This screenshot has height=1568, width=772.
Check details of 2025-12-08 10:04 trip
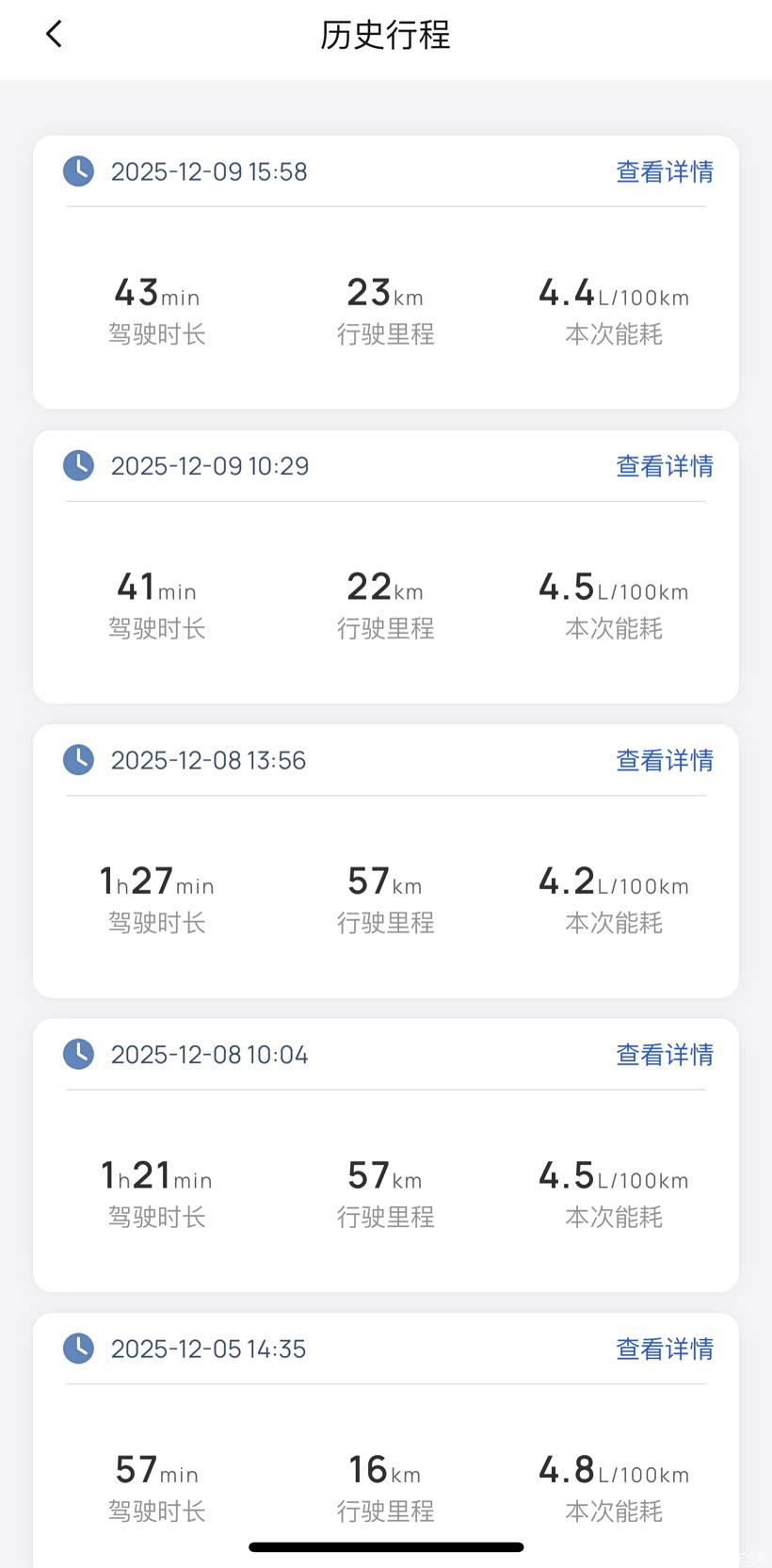(664, 1055)
